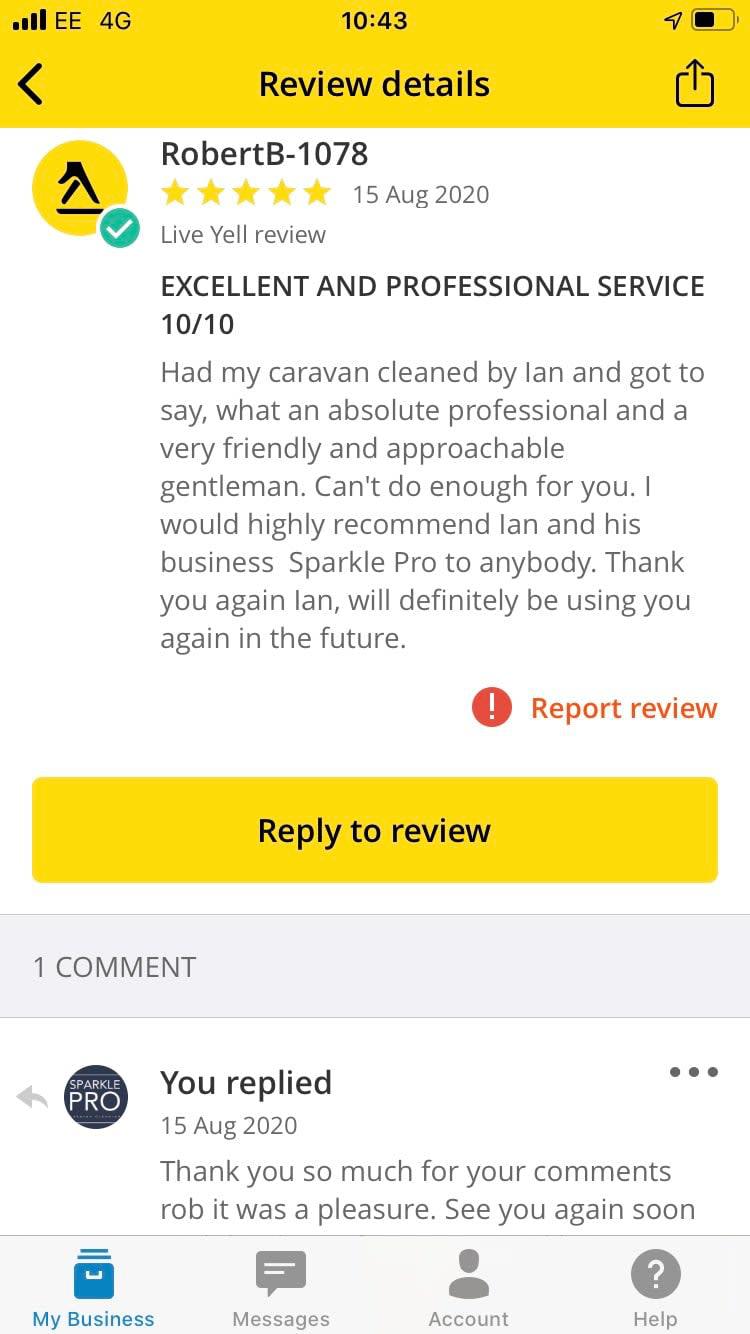750x1334 pixels.
Task: Go back from Review details
Action: point(32,84)
